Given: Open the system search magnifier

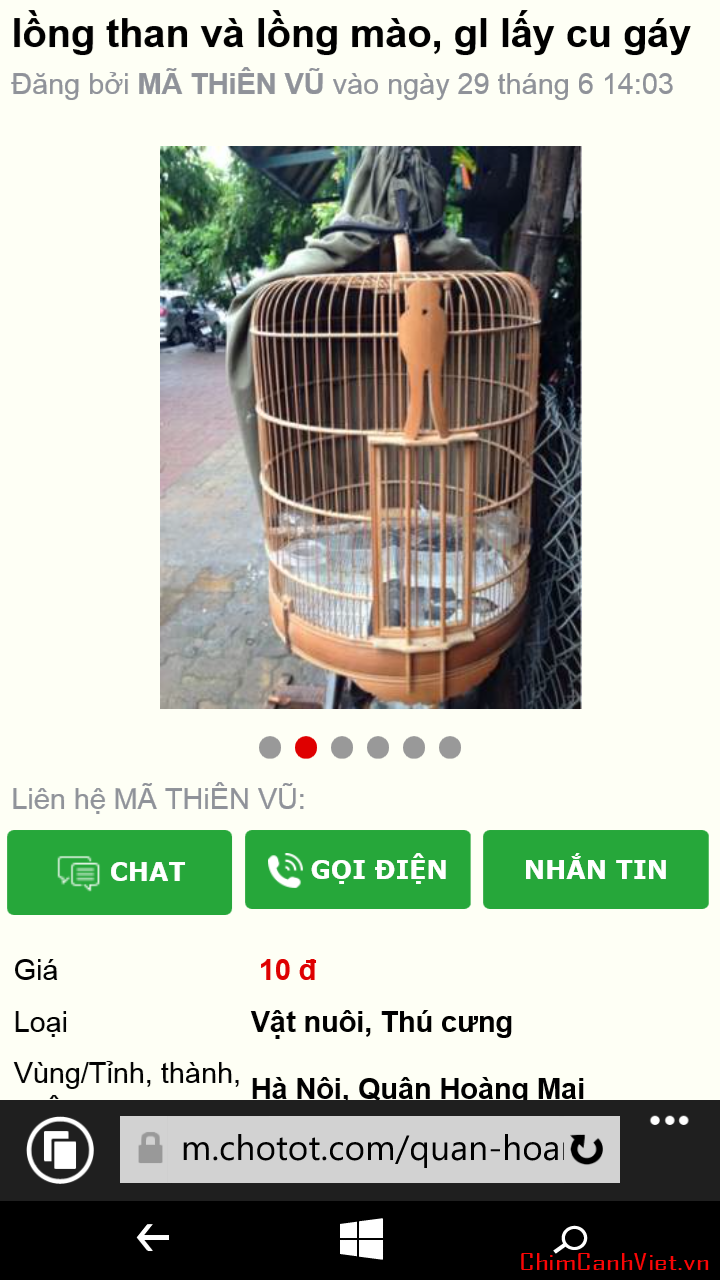Looking at the screenshot, I should pos(571,1238).
